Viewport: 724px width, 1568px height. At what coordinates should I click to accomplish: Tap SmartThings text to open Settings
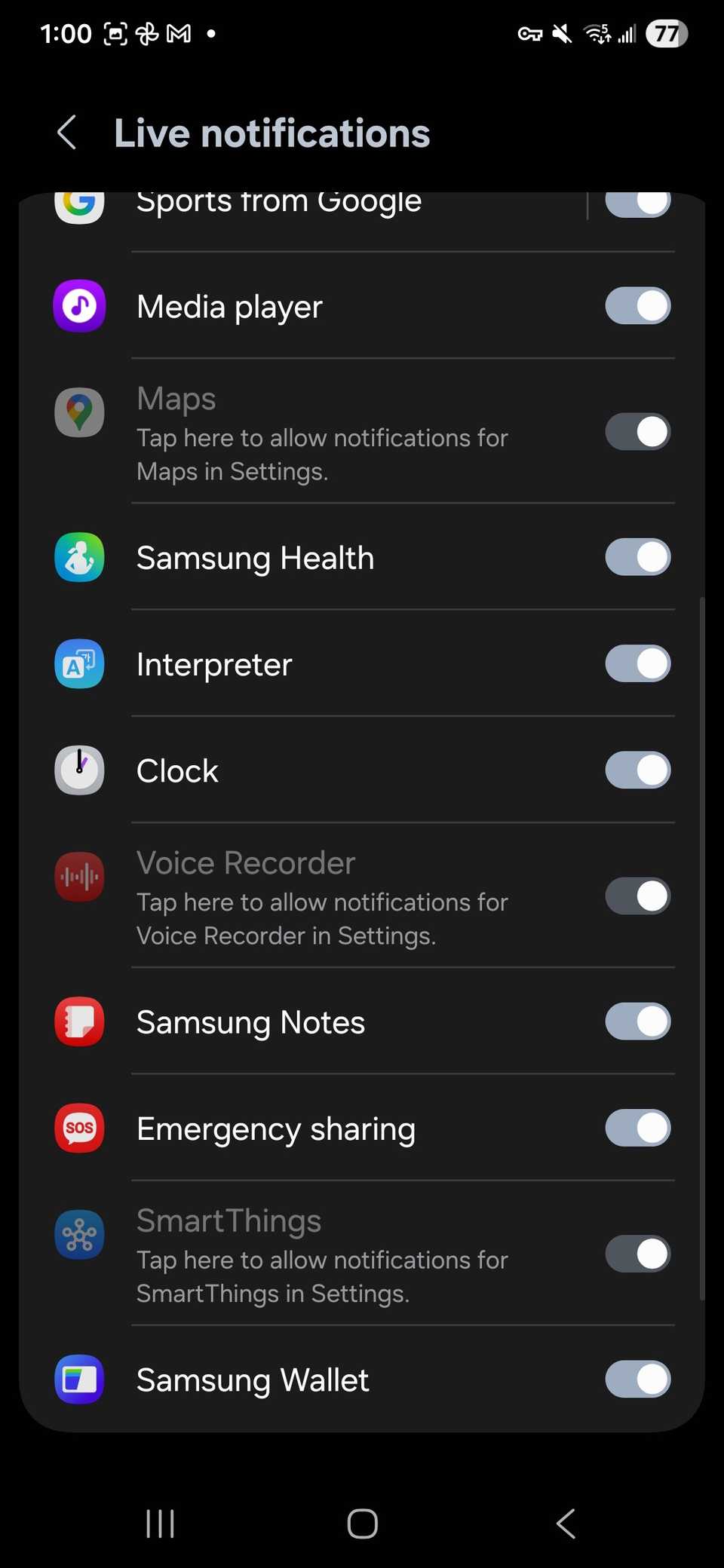[323, 1259]
